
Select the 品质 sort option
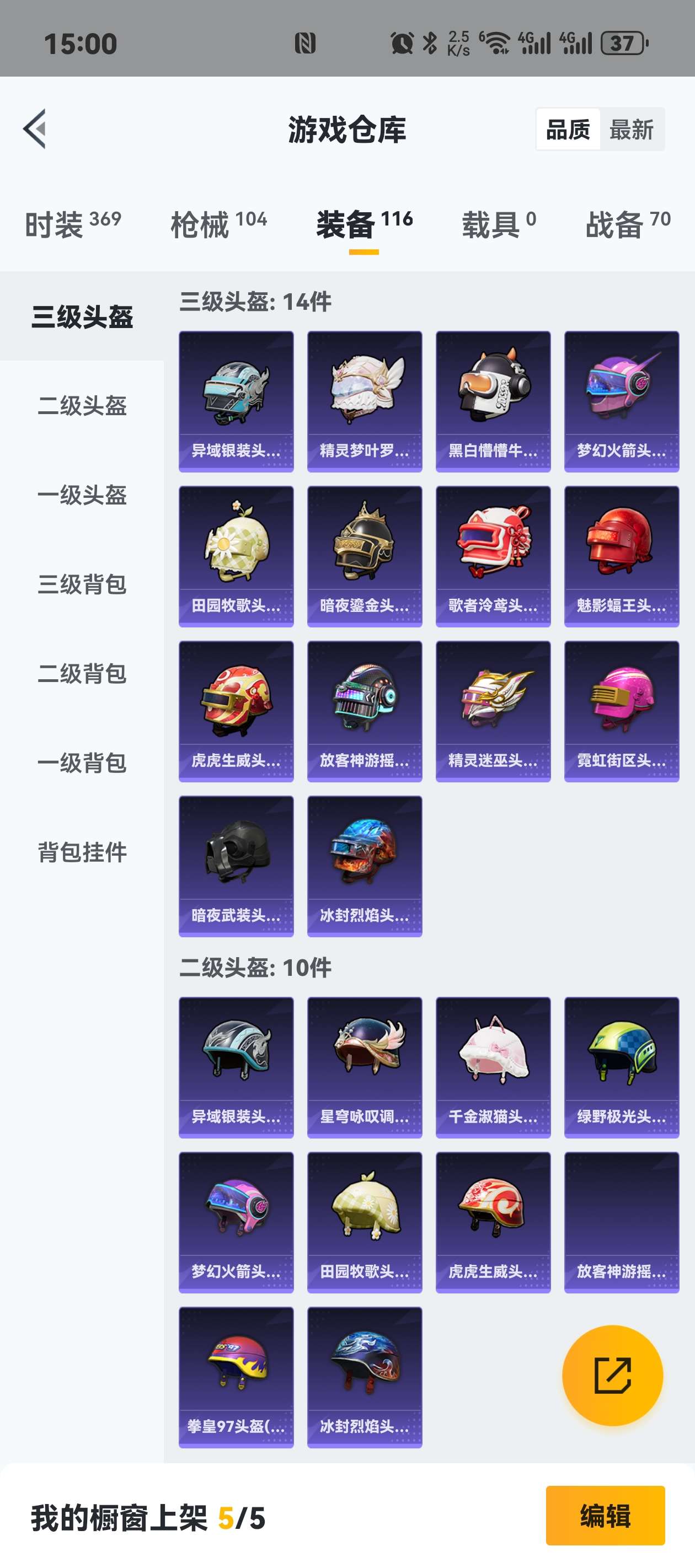568,130
